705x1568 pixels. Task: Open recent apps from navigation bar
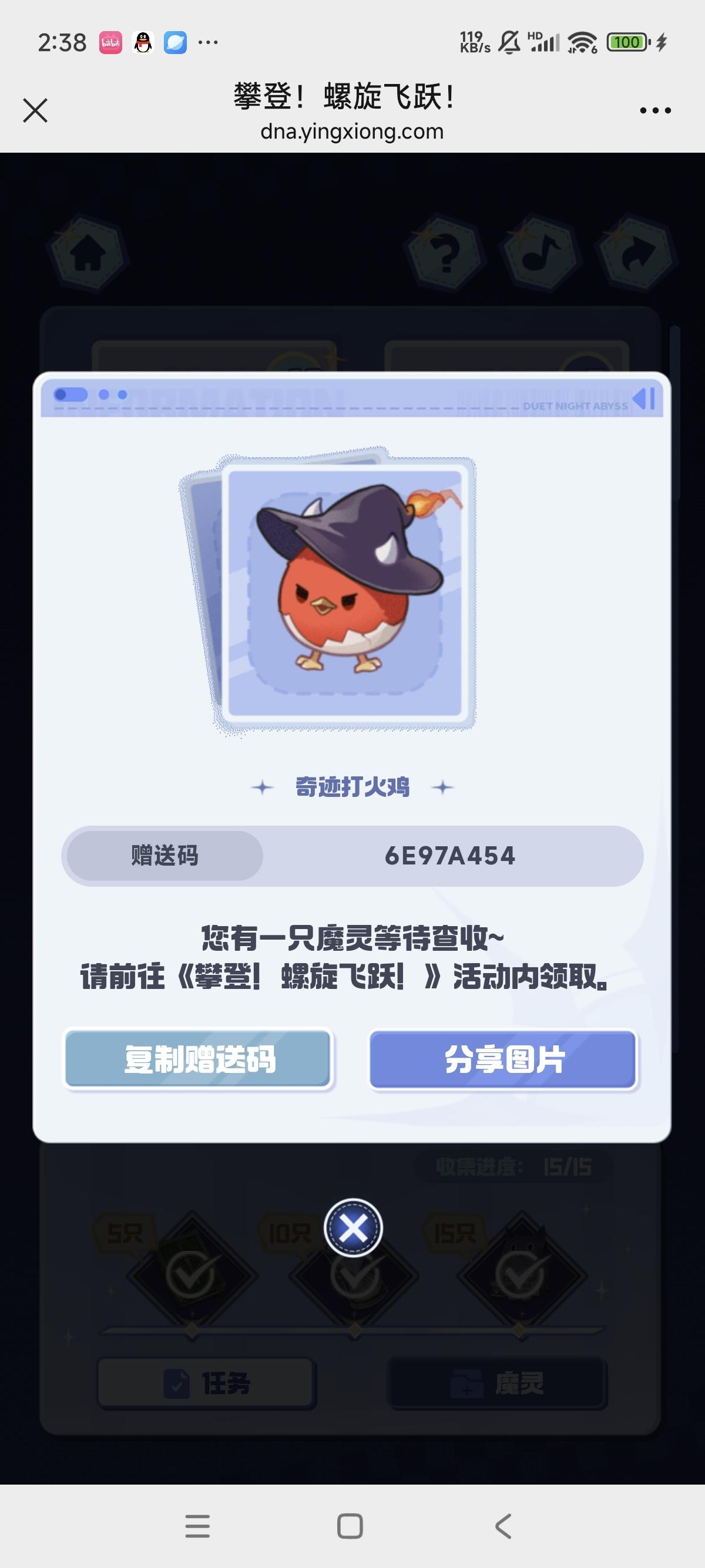(197, 1526)
